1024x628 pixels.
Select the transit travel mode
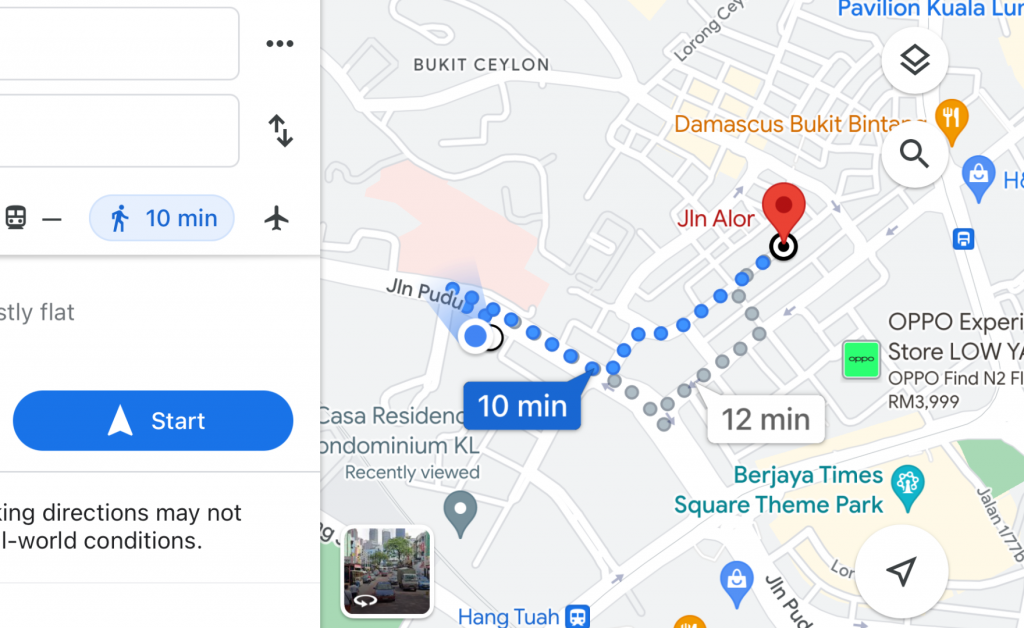pyautogui.click(x=15, y=217)
